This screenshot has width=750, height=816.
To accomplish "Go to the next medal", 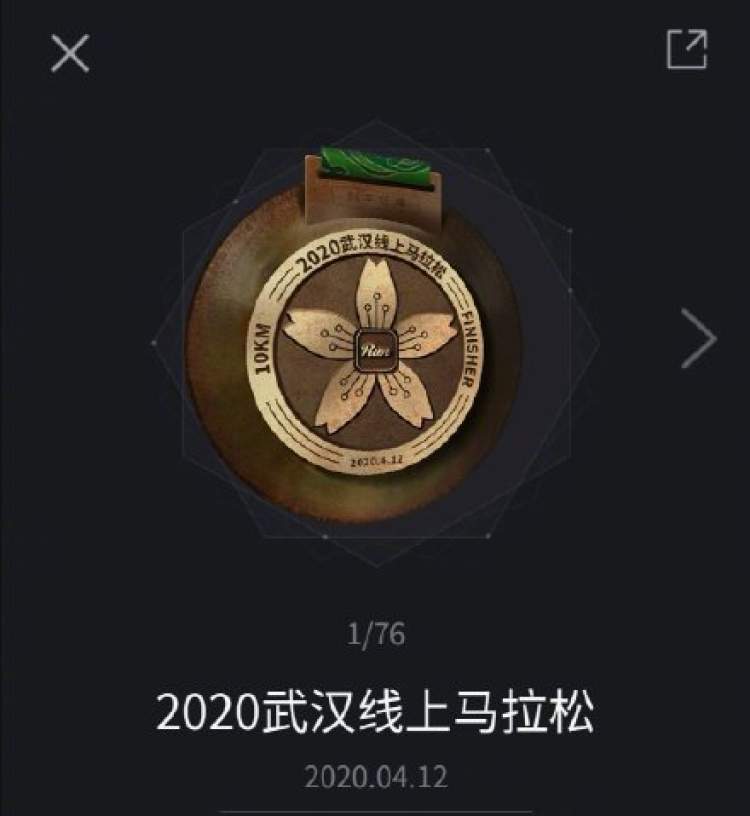I will click(699, 339).
